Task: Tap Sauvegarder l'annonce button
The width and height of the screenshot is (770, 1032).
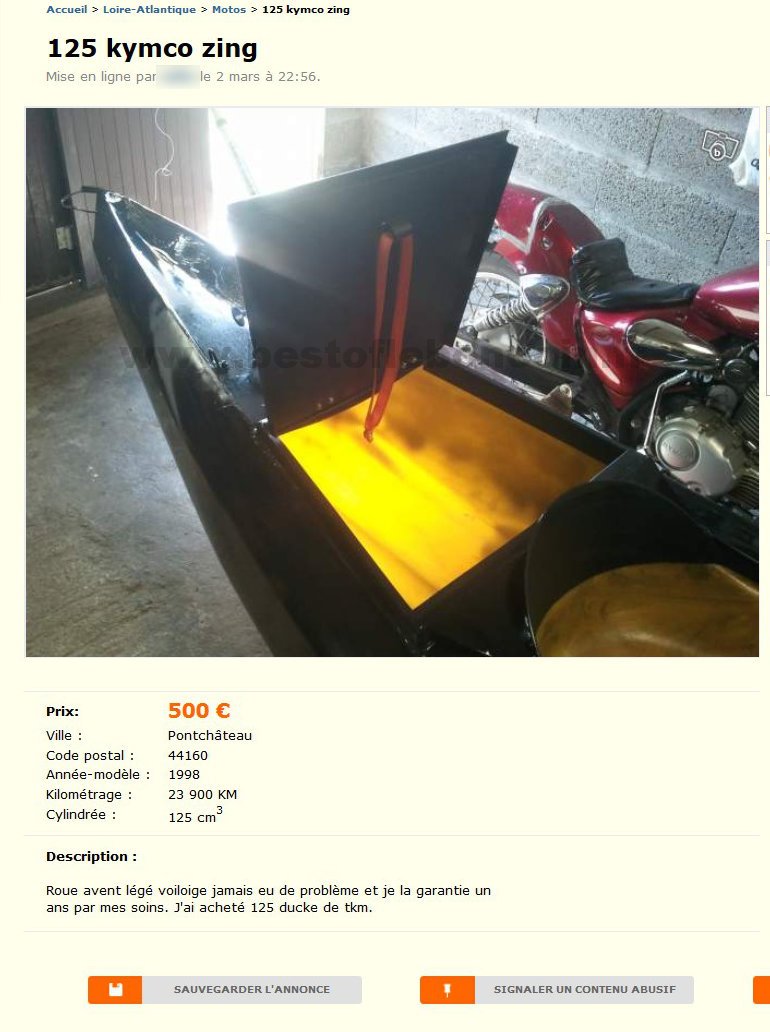Action: (x=225, y=990)
